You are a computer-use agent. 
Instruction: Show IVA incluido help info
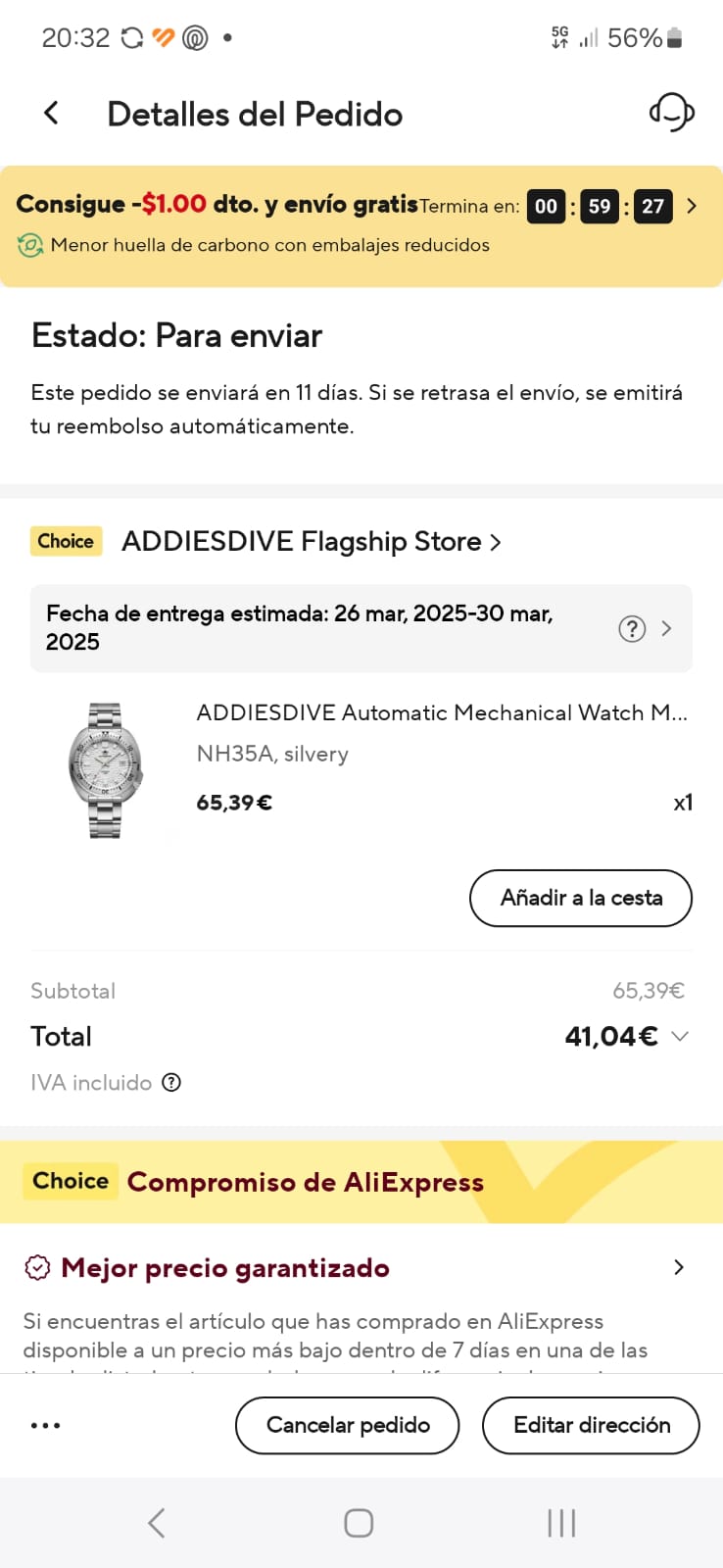pyautogui.click(x=171, y=1083)
